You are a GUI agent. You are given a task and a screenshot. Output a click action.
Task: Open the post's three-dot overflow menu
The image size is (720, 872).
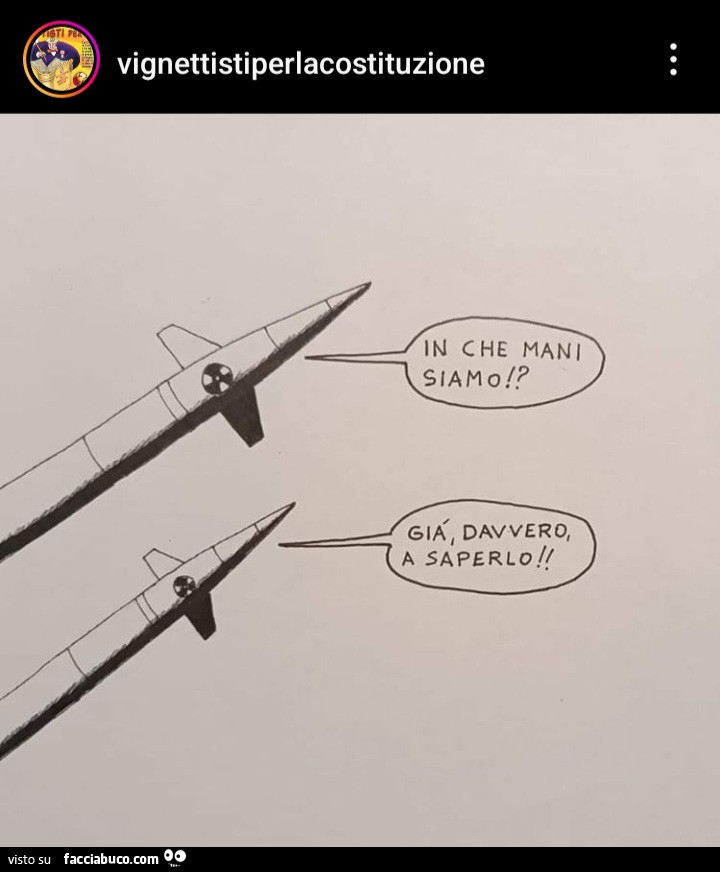pos(673,60)
